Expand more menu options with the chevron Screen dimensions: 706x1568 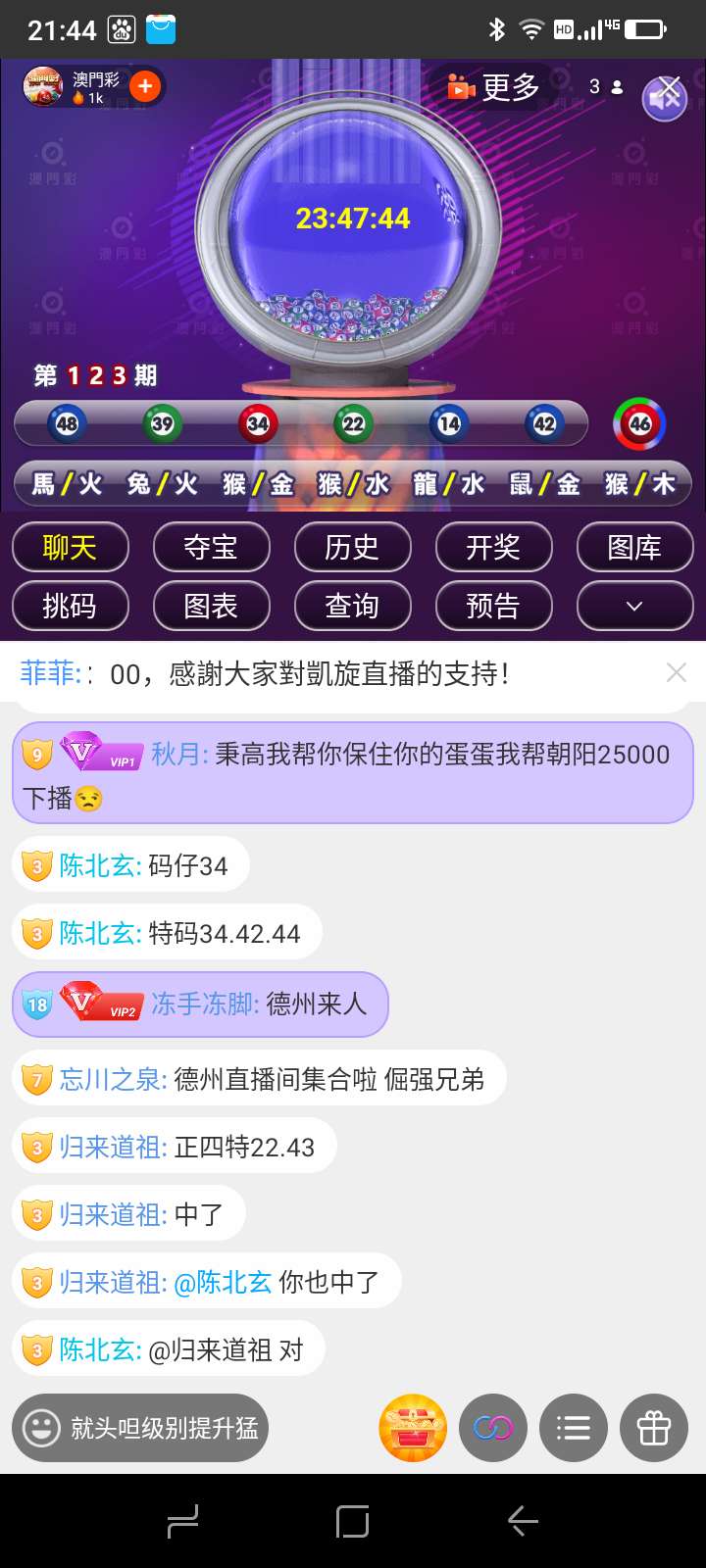634,606
